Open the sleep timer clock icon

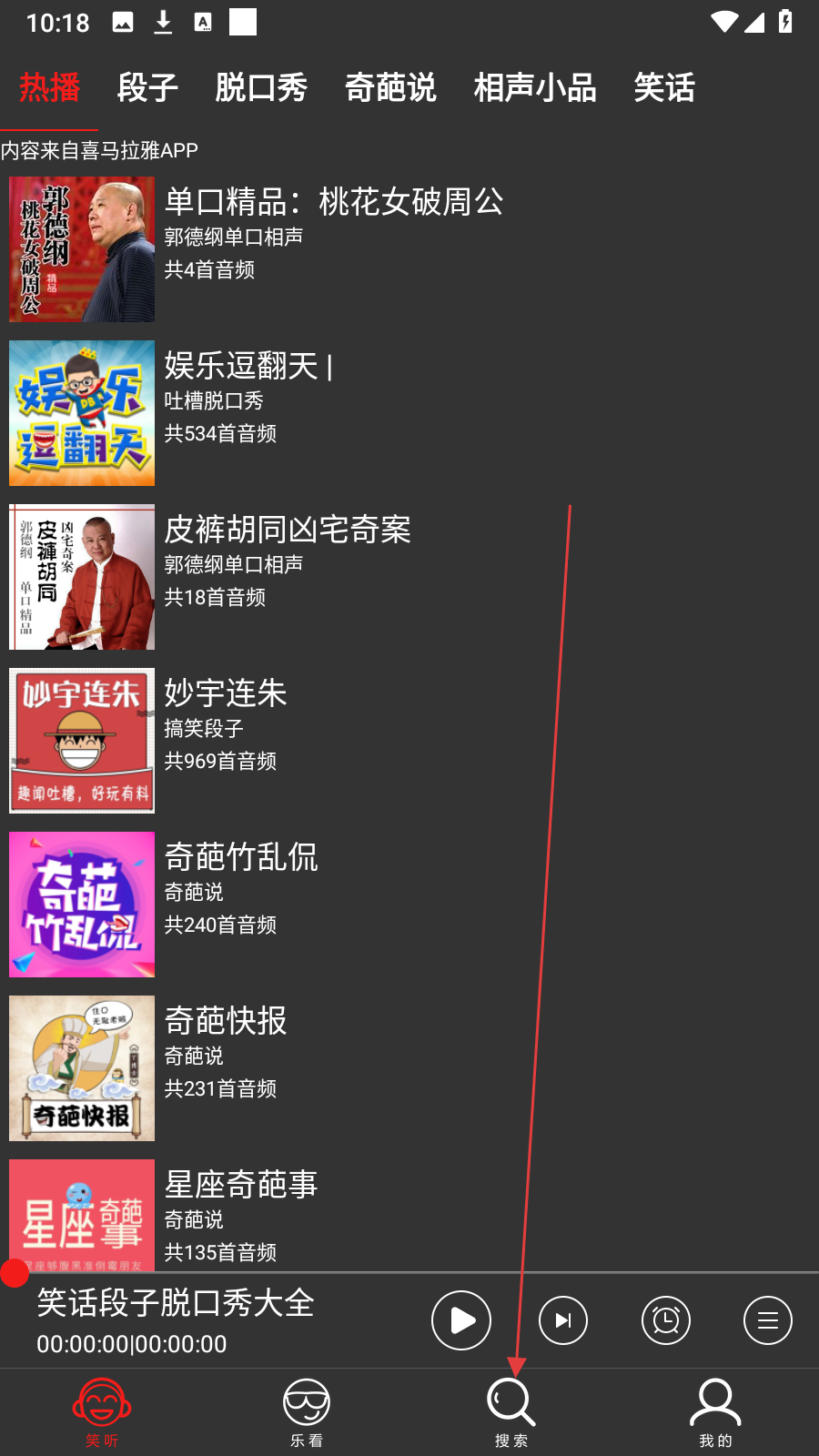666,1320
